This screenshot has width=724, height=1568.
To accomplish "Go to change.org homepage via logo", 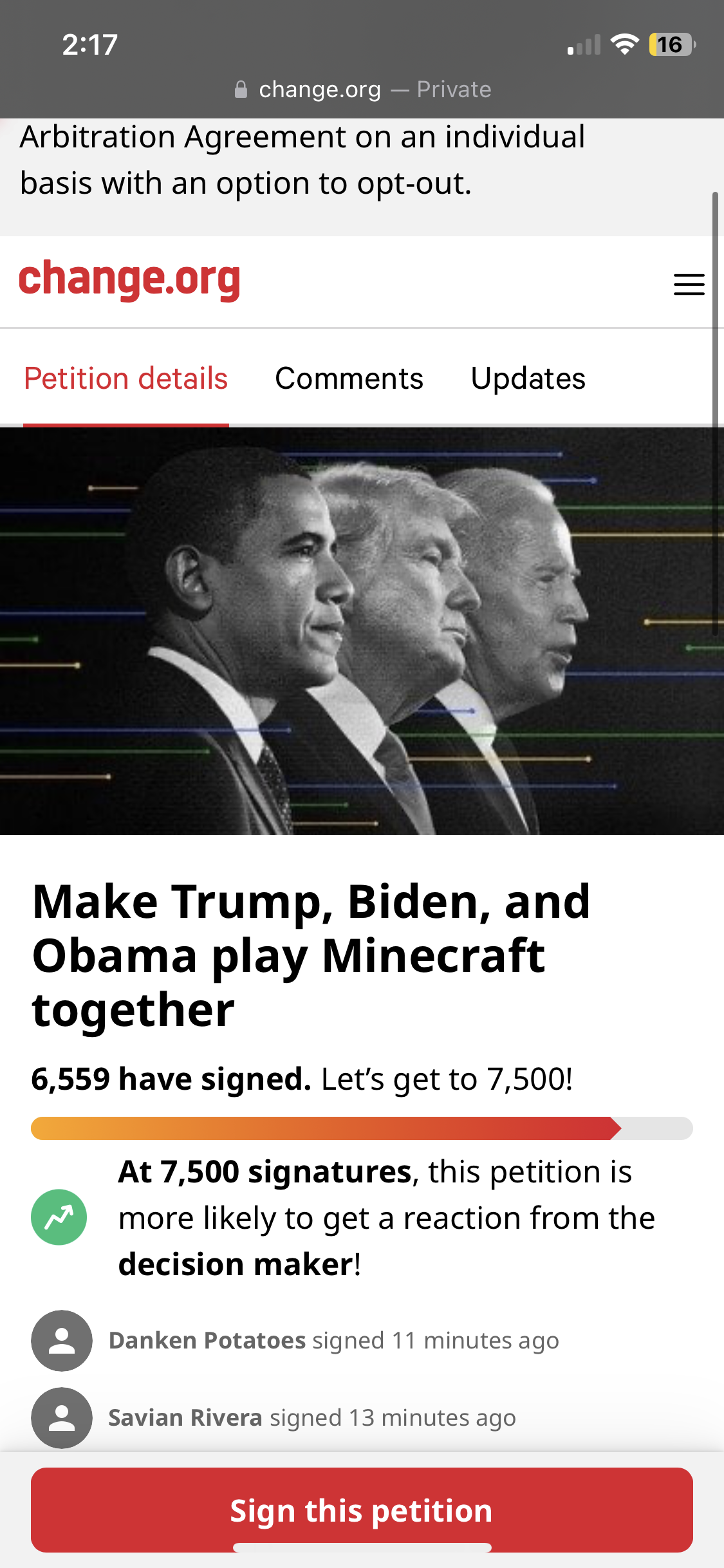I will (129, 280).
